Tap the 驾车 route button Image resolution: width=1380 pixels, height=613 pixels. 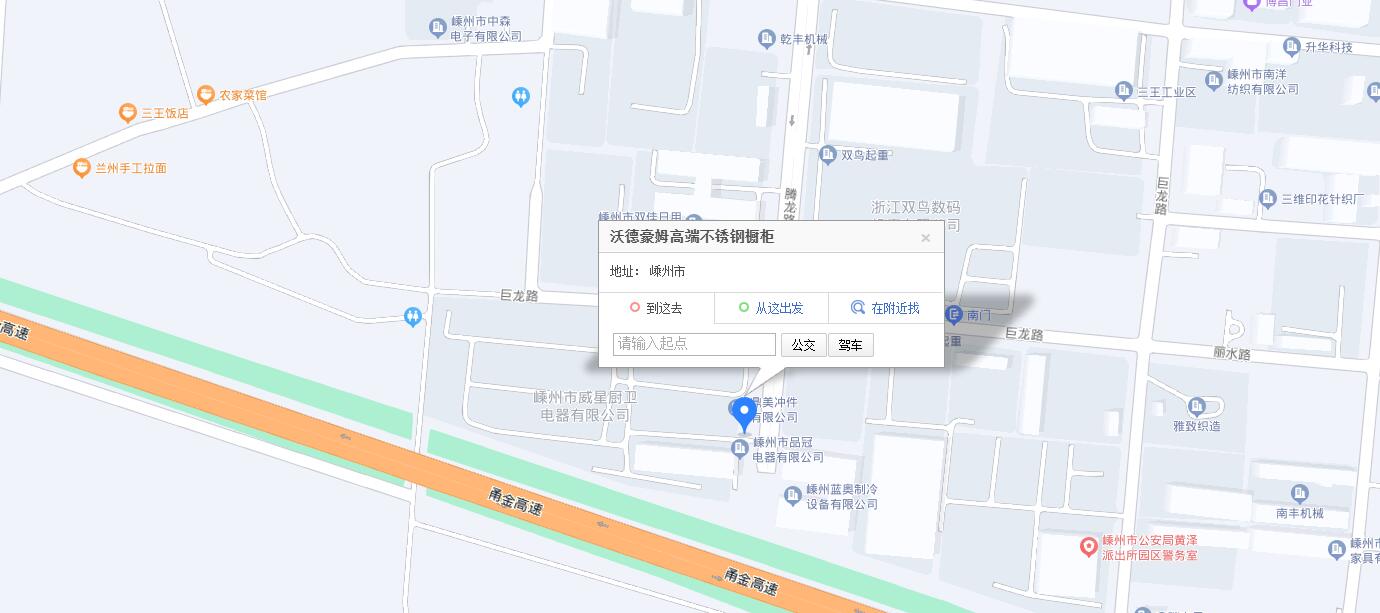pyautogui.click(x=850, y=345)
